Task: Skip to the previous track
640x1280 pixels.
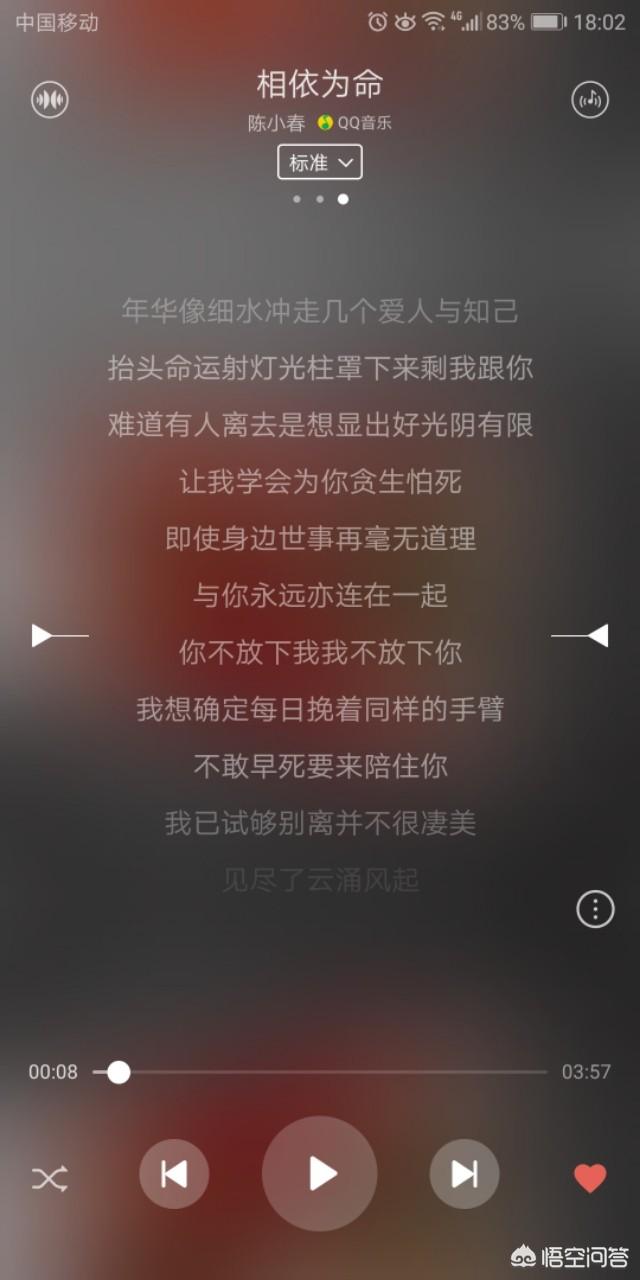Action: pos(174,1174)
